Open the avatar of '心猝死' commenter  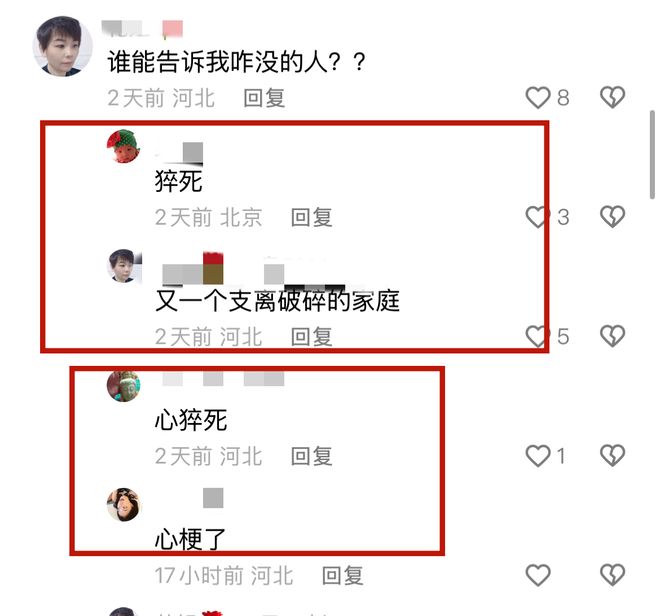coord(124,386)
